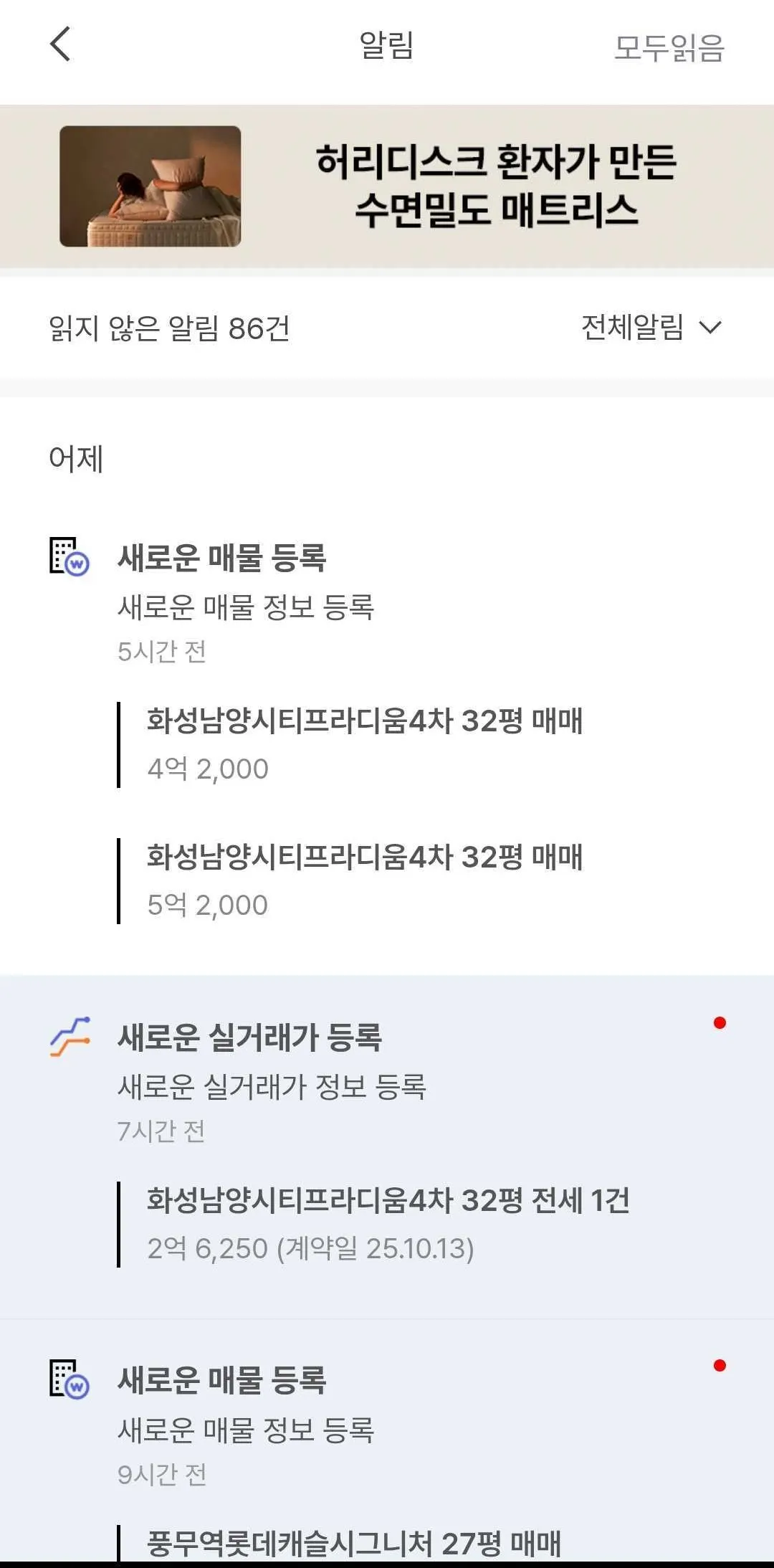Expand the 전체알림 filter dropdown
Image resolution: width=774 pixels, height=1568 pixels.
[x=651, y=328]
